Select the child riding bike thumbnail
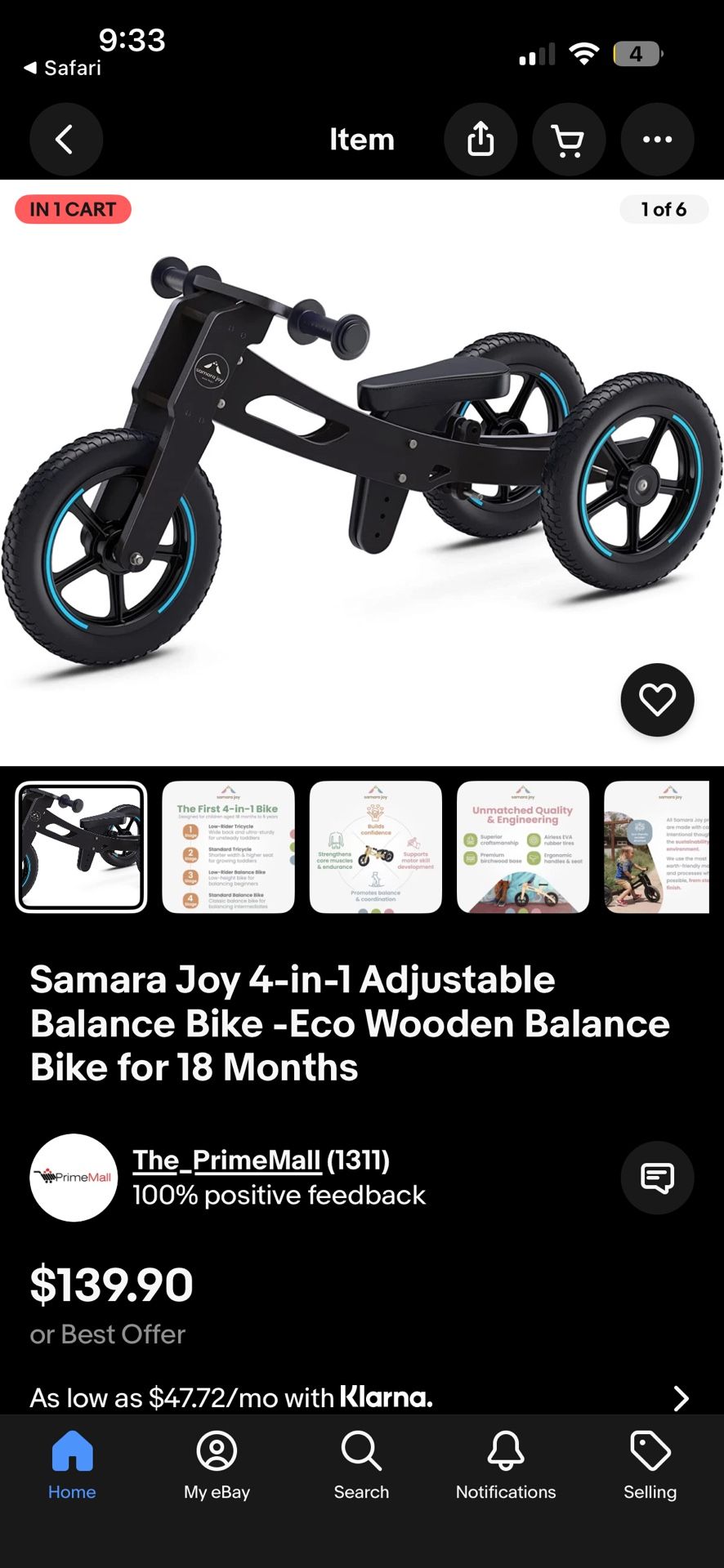 656,847
